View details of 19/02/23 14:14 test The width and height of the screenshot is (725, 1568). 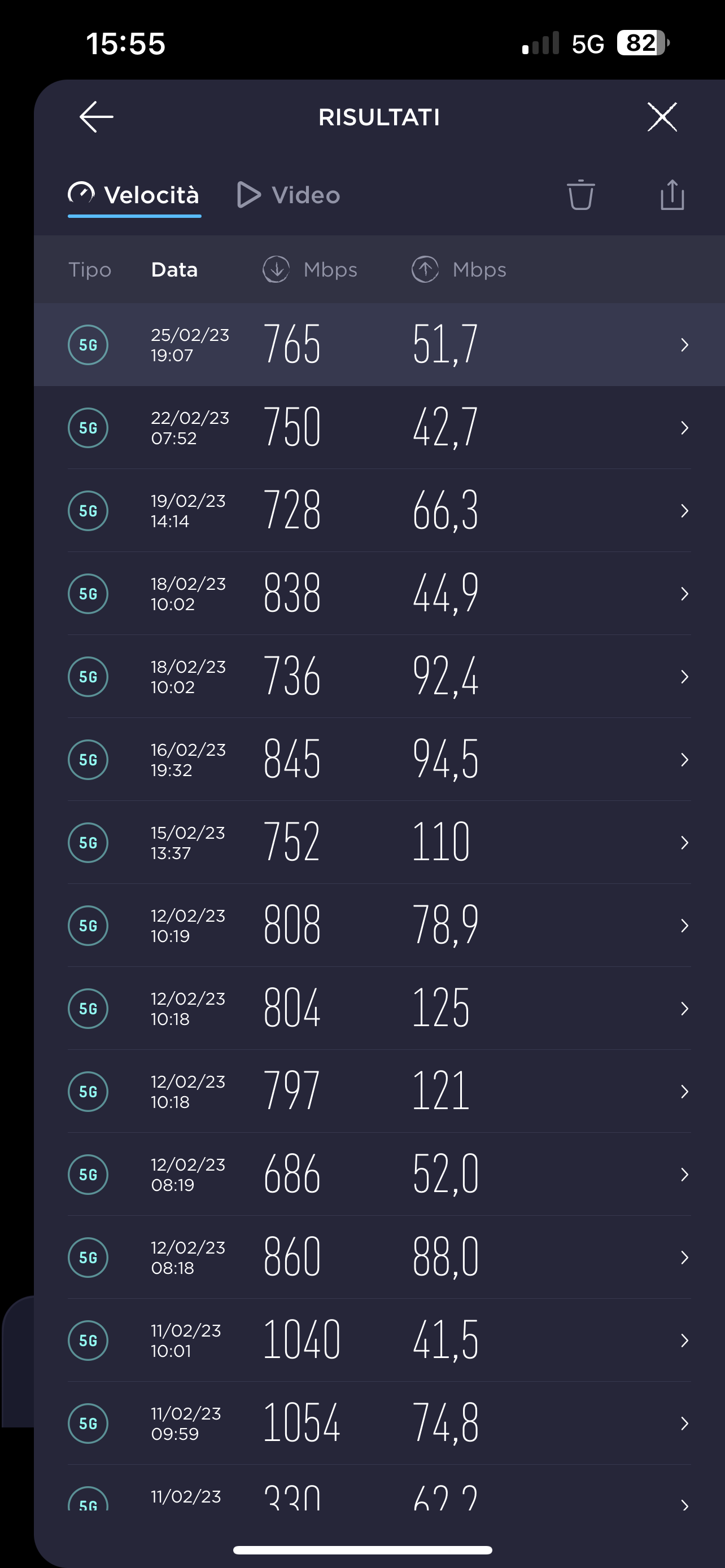[379, 510]
